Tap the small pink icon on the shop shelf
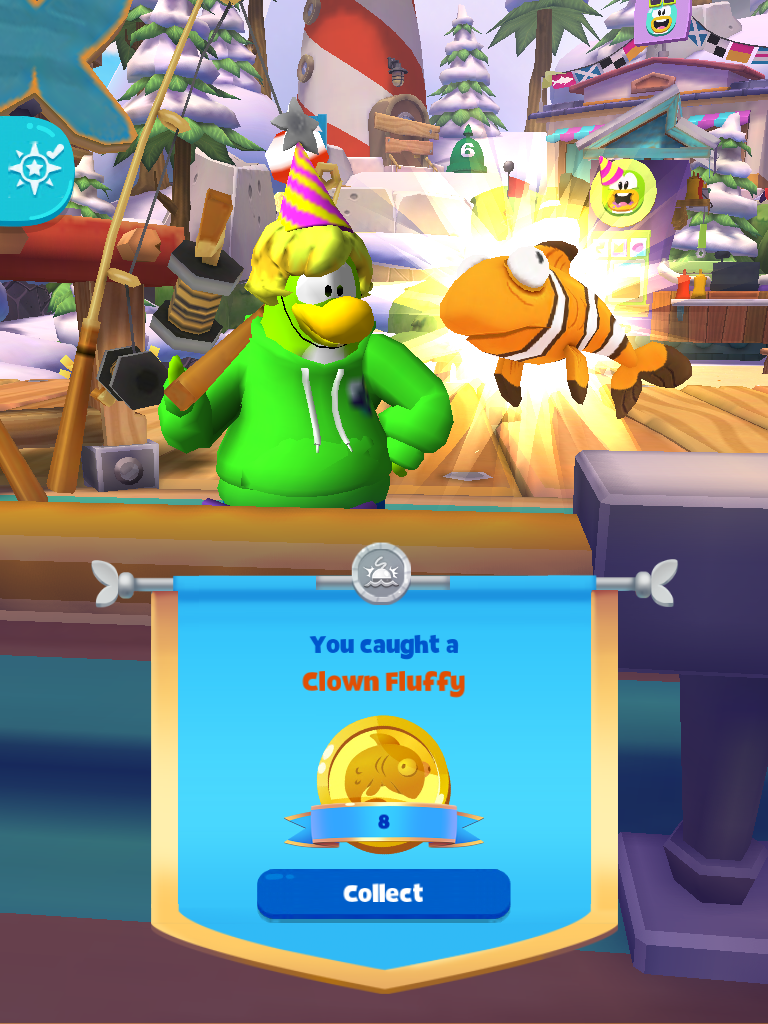 pyautogui.click(x=637, y=247)
